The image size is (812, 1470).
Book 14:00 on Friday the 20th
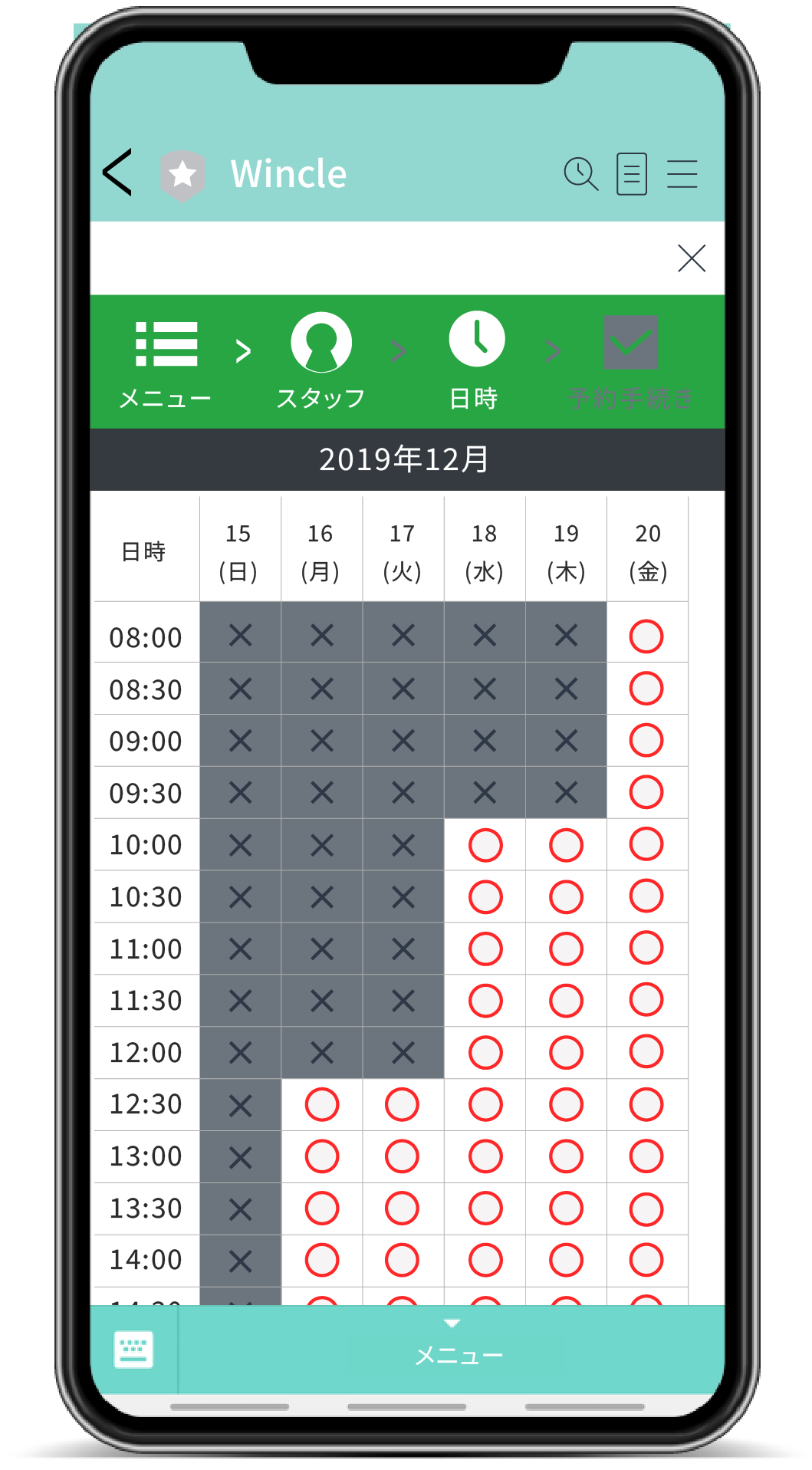coord(646,1260)
